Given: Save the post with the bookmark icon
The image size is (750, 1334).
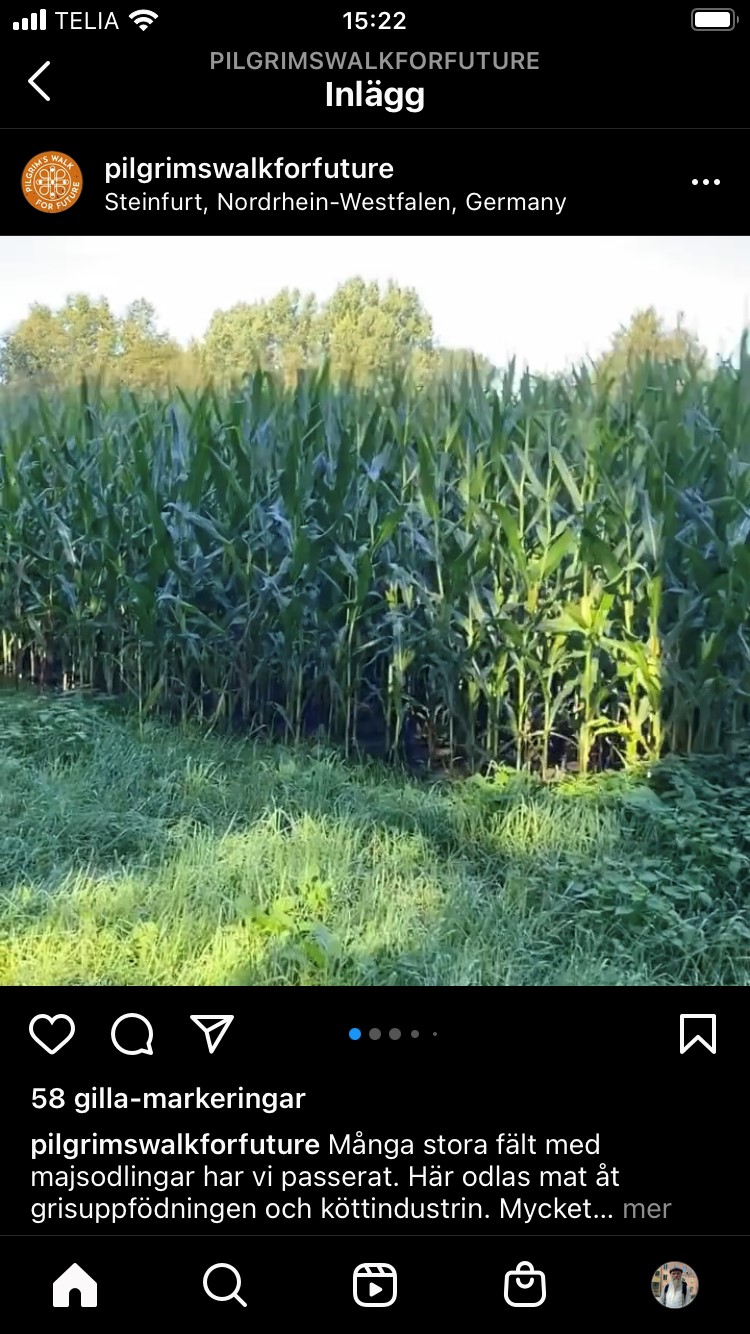Looking at the screenshot, I should (x=699, y=1035).
